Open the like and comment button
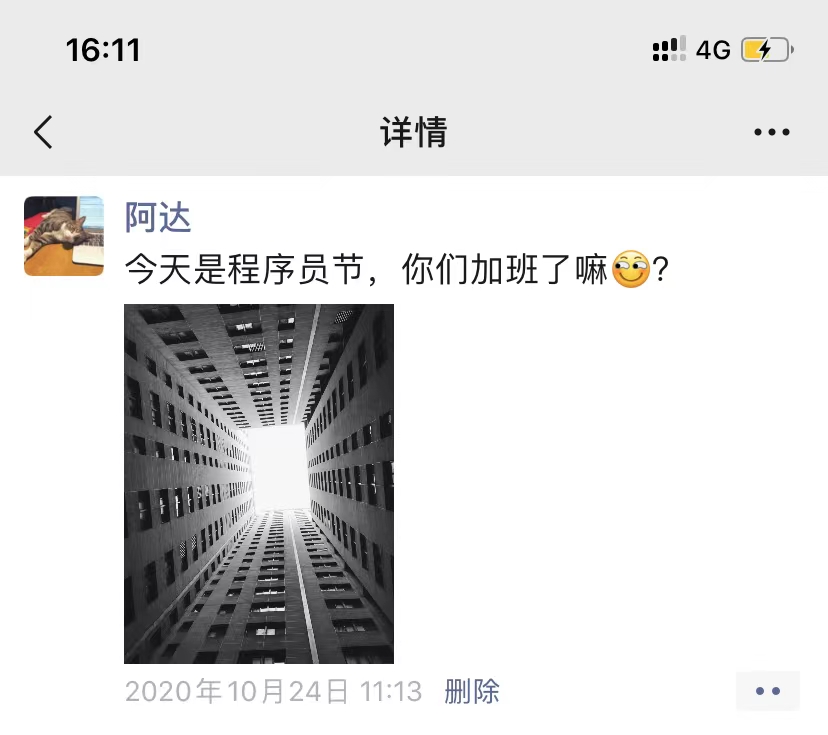This screenshot has height=735, width=828. click(767, 691)
